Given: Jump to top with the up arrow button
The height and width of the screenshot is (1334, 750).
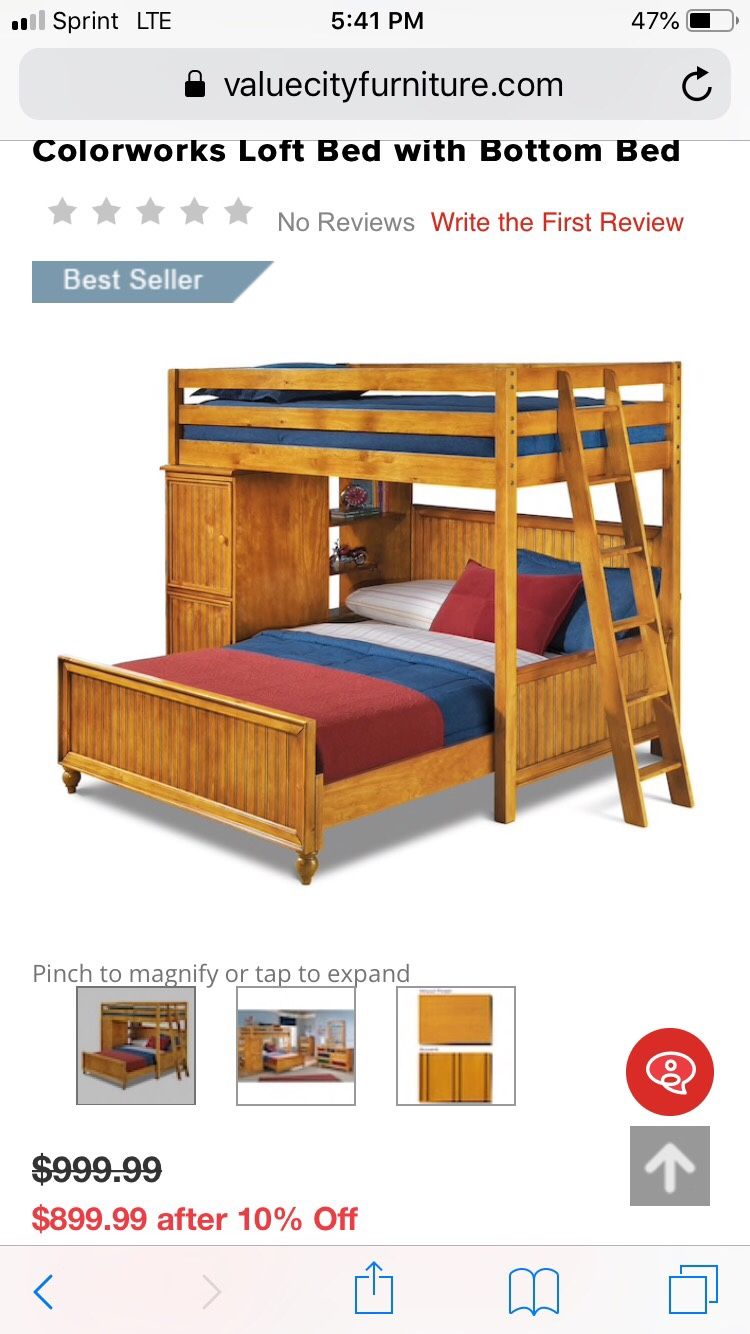Looking at the screenshot, I should 670,1166.
